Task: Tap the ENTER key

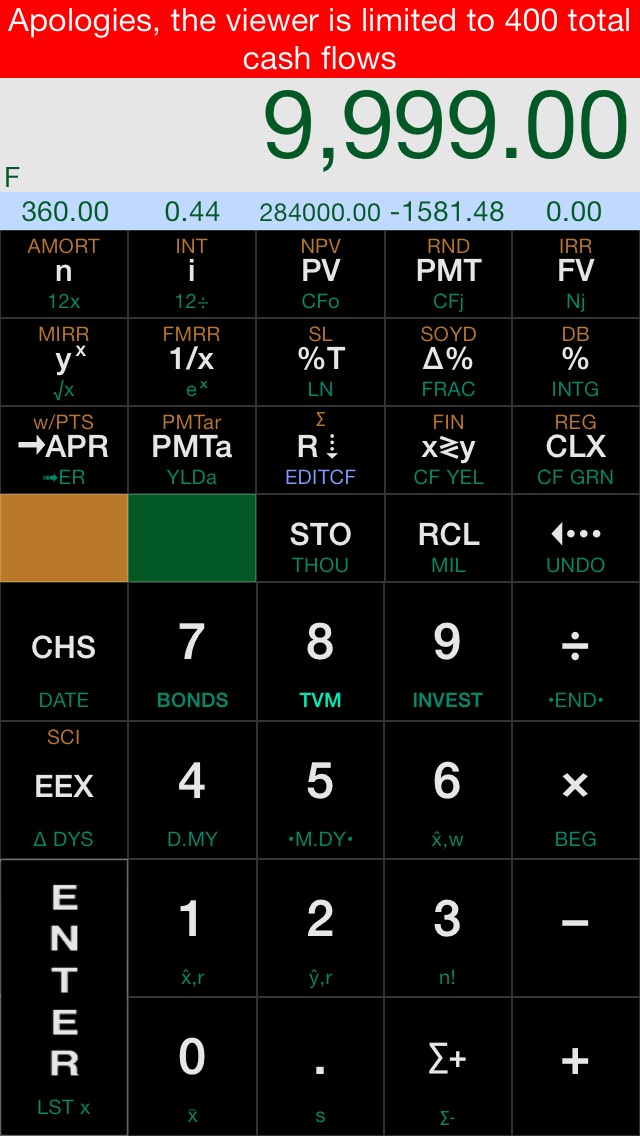Action: coord(64,997)
